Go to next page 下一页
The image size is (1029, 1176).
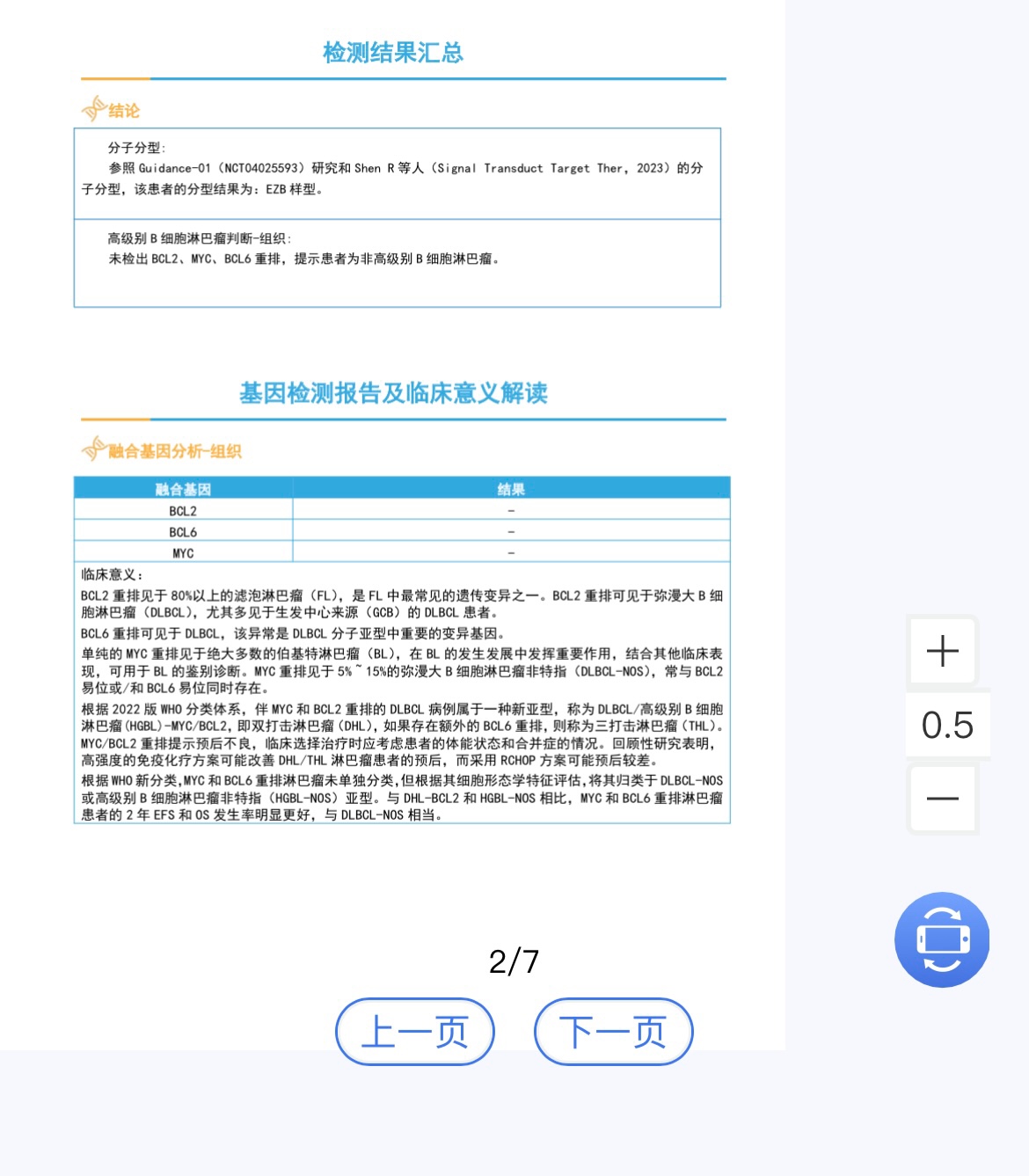tap(613, 1032)
